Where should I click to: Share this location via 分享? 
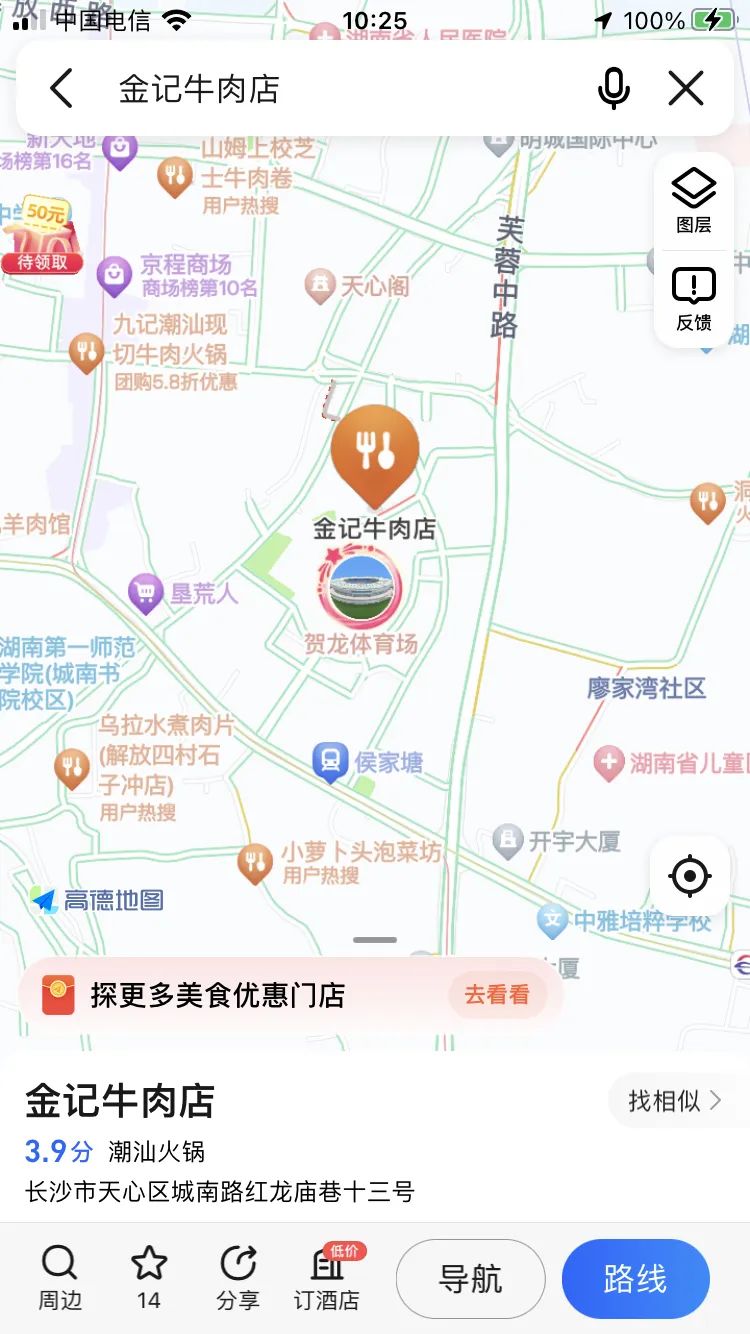click(x=238, y=1278)
